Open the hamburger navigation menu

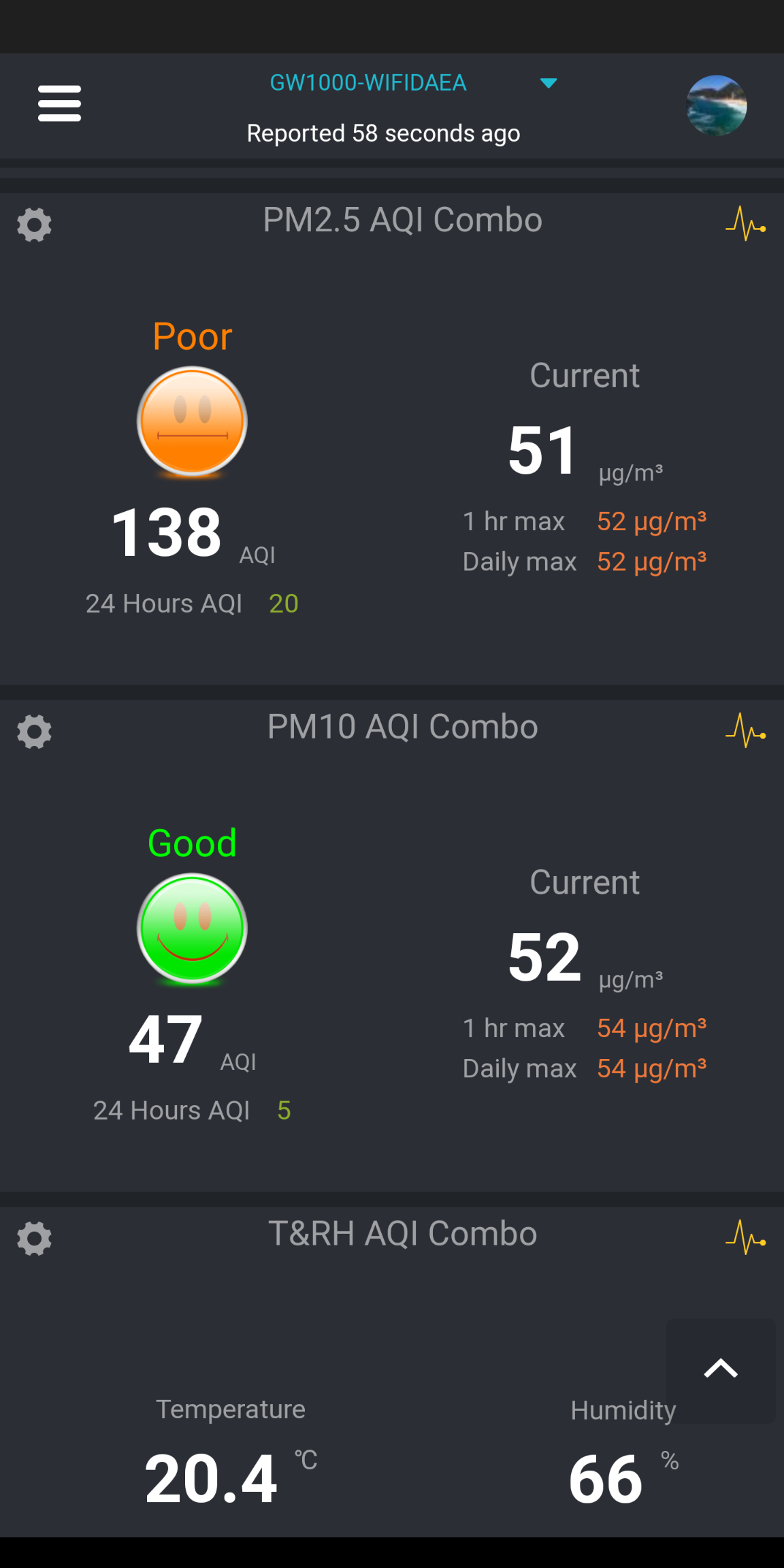coord(59,103)
